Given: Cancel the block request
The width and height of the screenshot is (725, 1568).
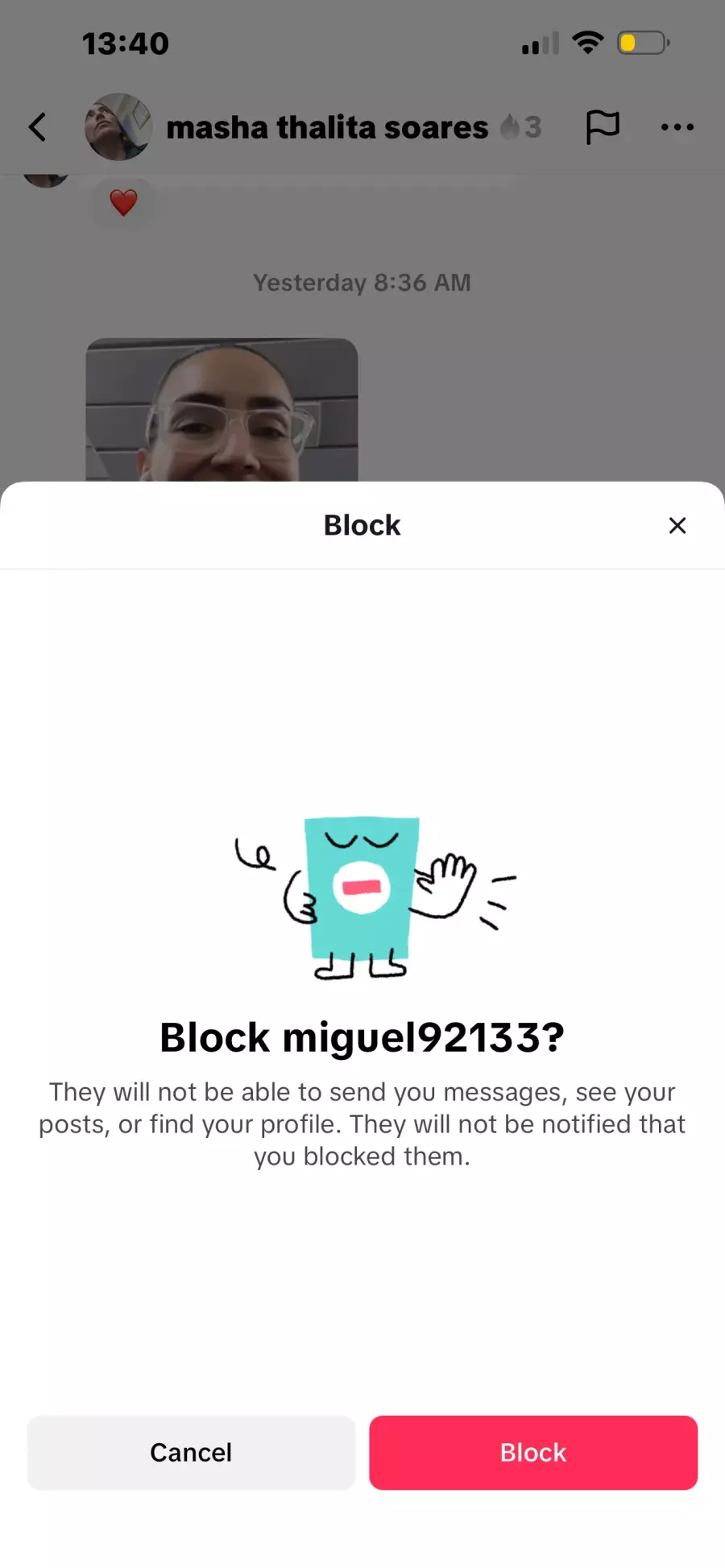Looking at the screenshot, I should [191, 1452].
